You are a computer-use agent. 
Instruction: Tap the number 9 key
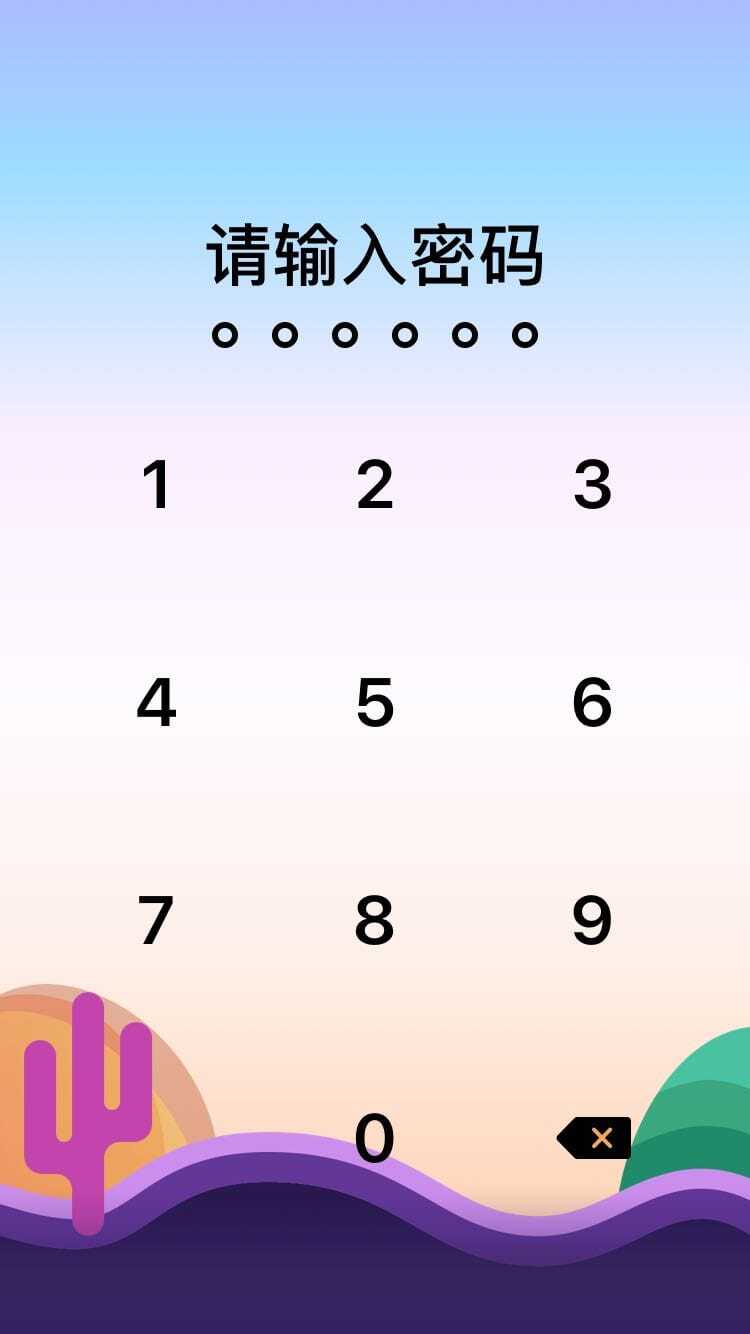pos(592,921)
